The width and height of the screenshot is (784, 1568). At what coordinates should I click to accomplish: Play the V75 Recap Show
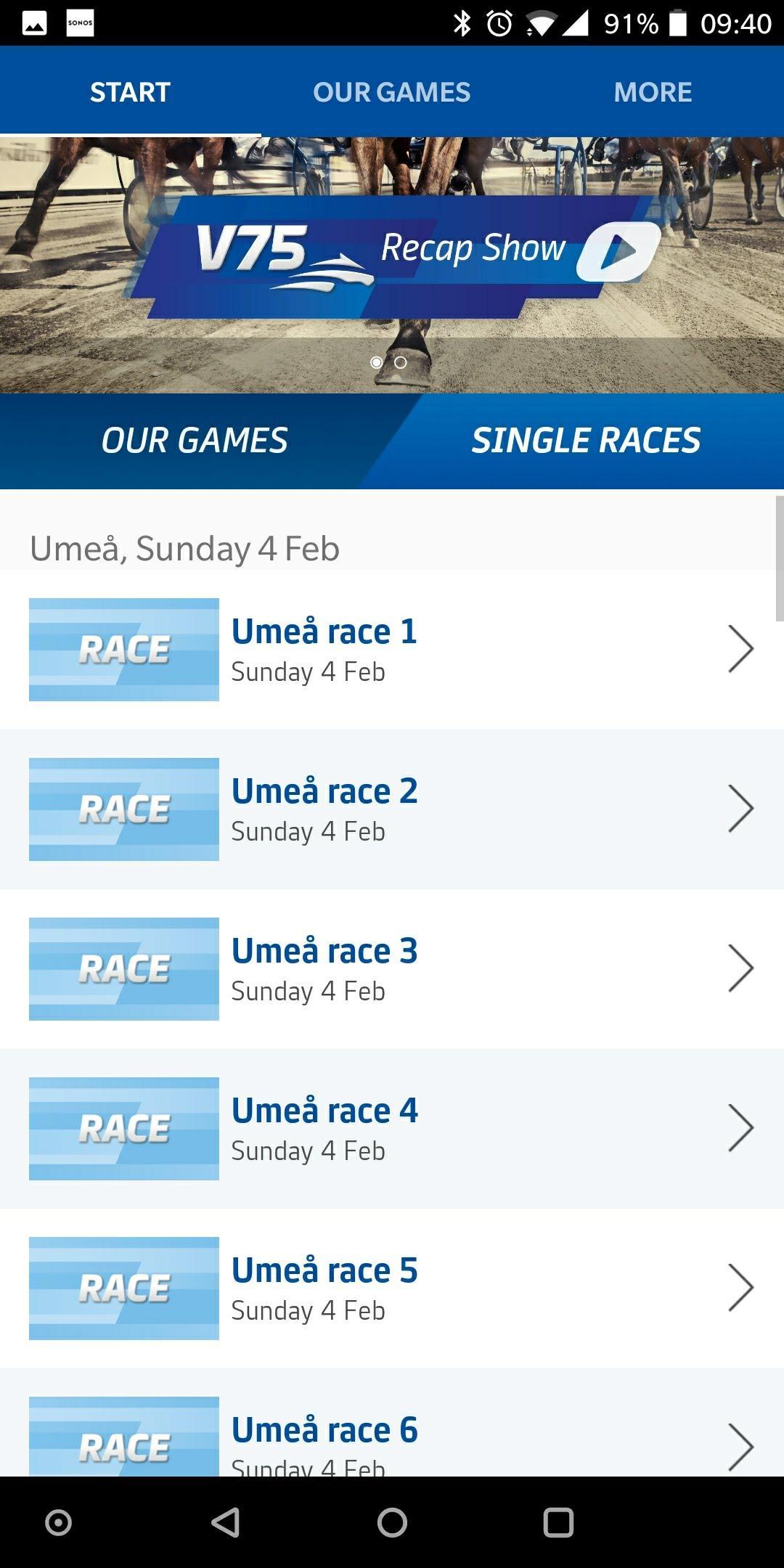[618, 251]
